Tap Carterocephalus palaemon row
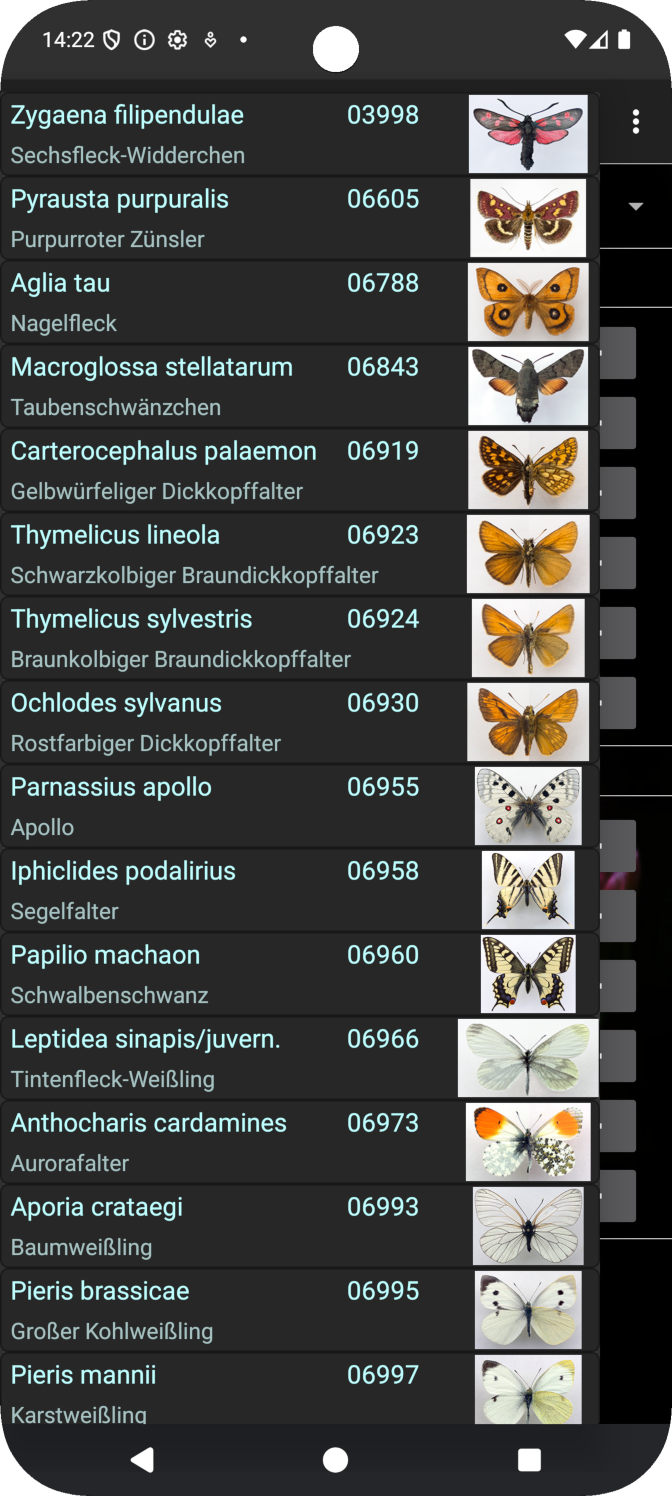Screen dimensions: 672x1496 click(300, 470)
